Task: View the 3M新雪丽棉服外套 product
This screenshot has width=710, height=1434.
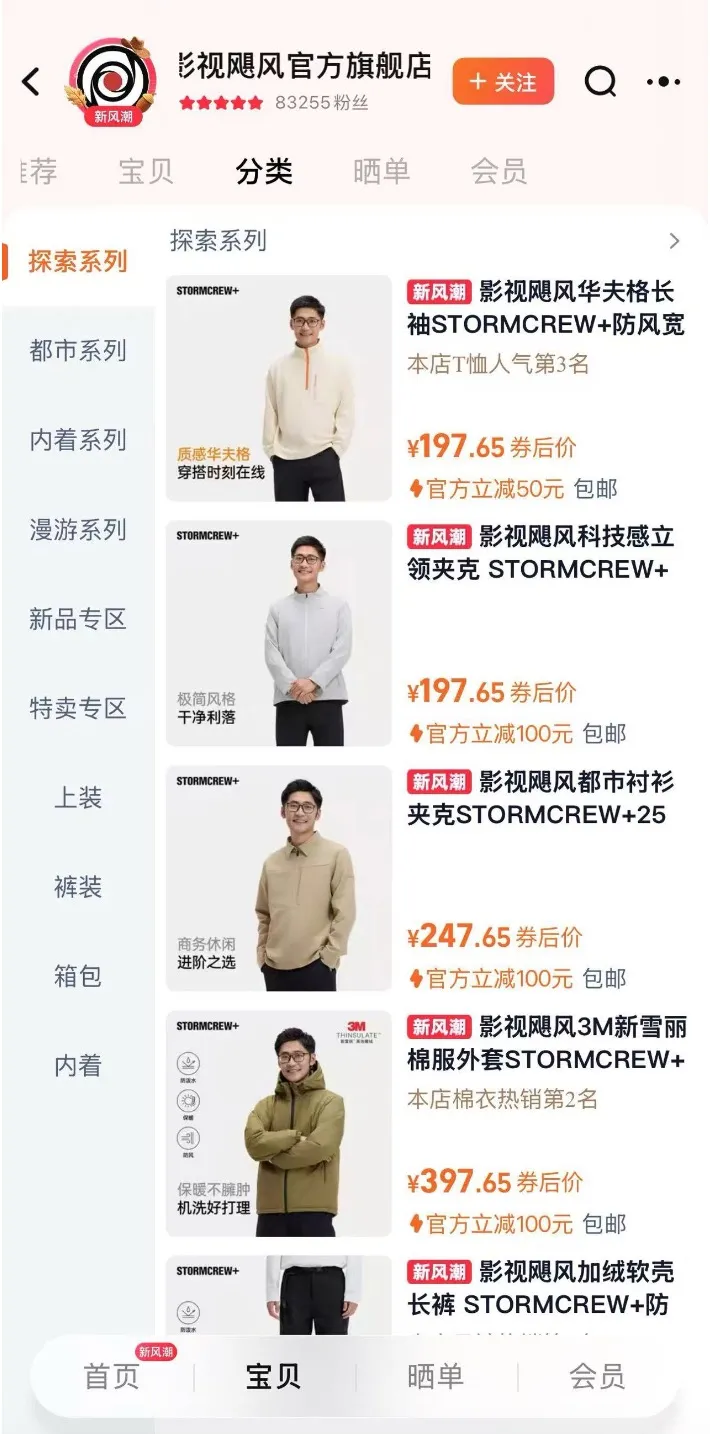Action: coord(546,1043)
